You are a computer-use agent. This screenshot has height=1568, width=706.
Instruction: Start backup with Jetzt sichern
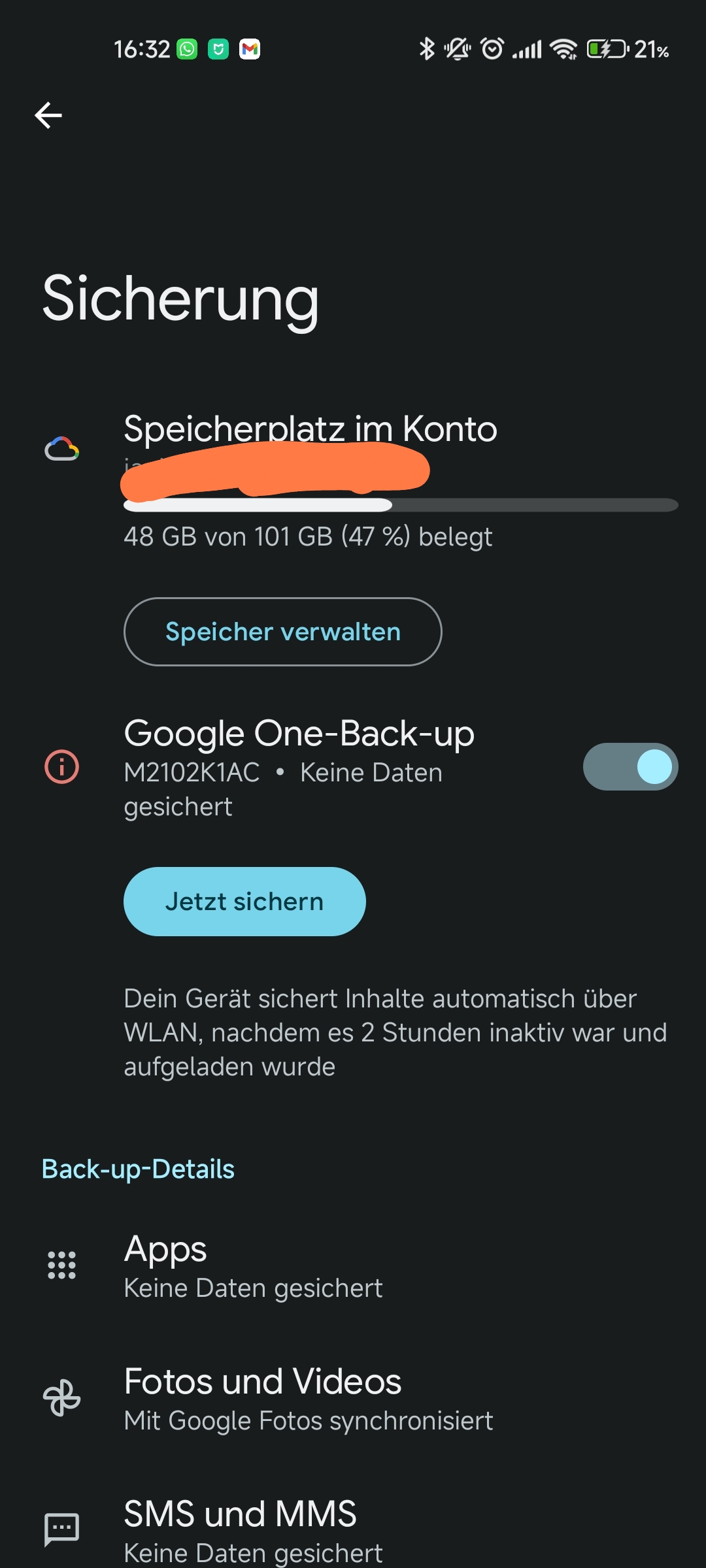click(x=244, y=902)
